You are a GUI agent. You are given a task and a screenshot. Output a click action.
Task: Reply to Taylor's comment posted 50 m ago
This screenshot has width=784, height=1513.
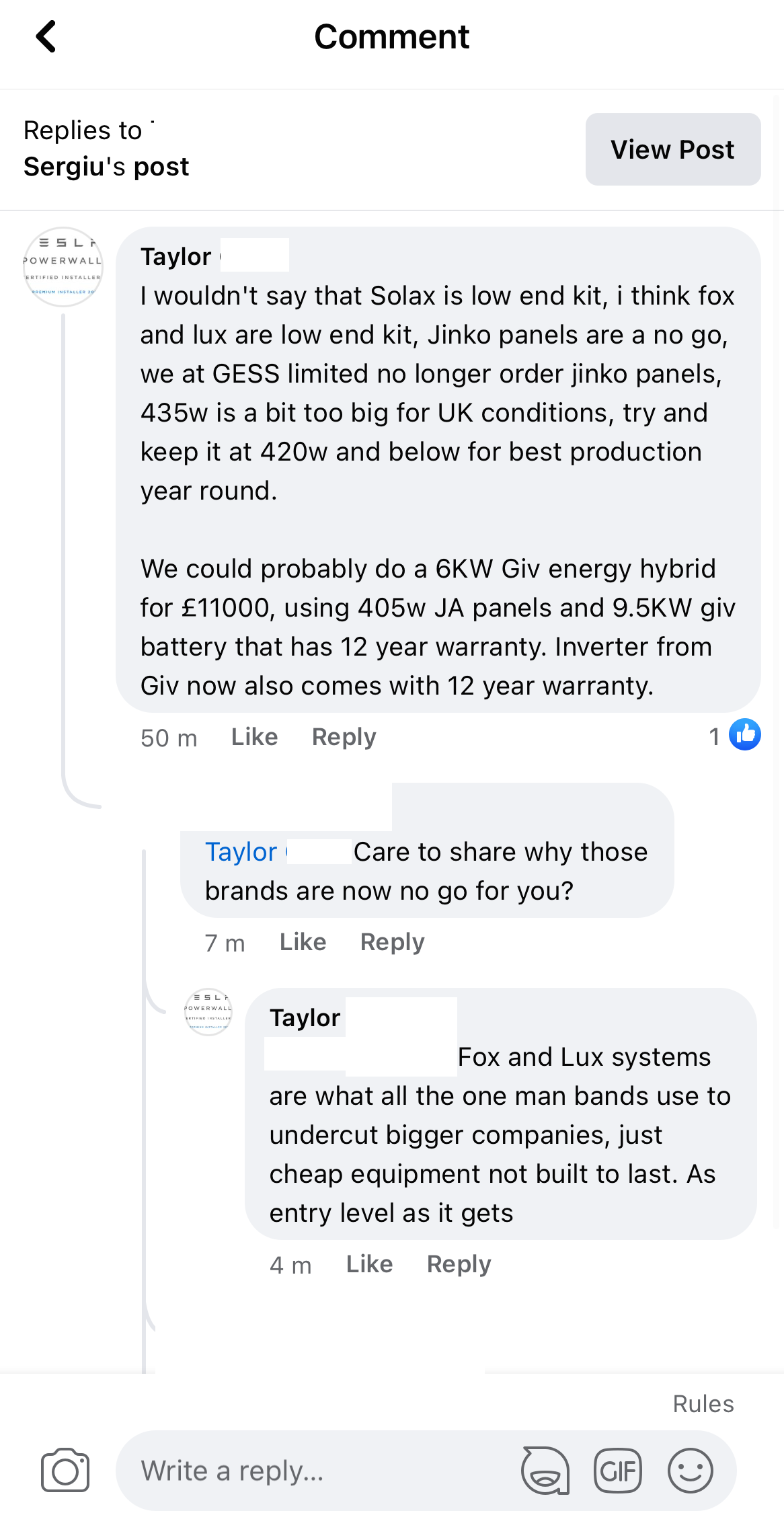pos(344,737)
